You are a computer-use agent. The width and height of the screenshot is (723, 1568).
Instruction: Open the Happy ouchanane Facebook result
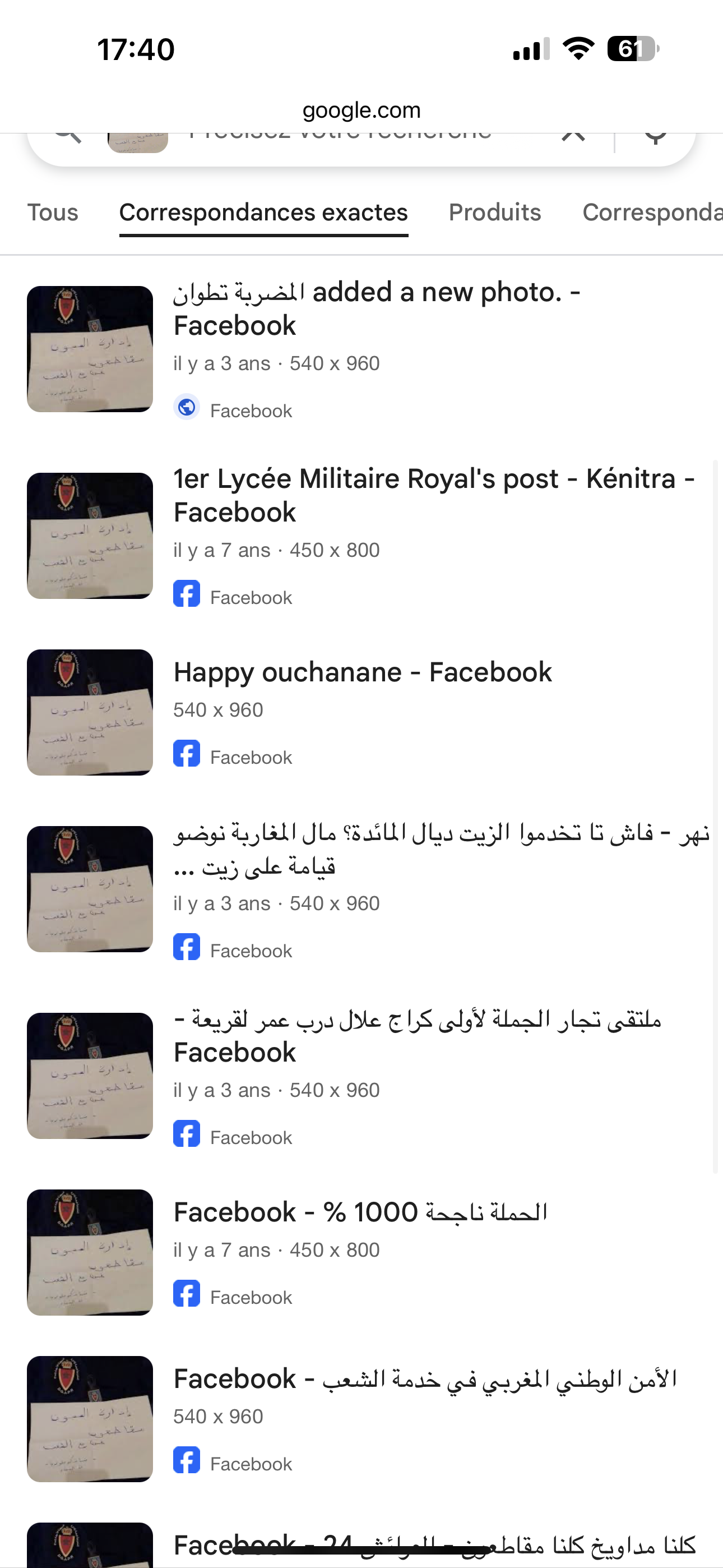coord(362,672)
